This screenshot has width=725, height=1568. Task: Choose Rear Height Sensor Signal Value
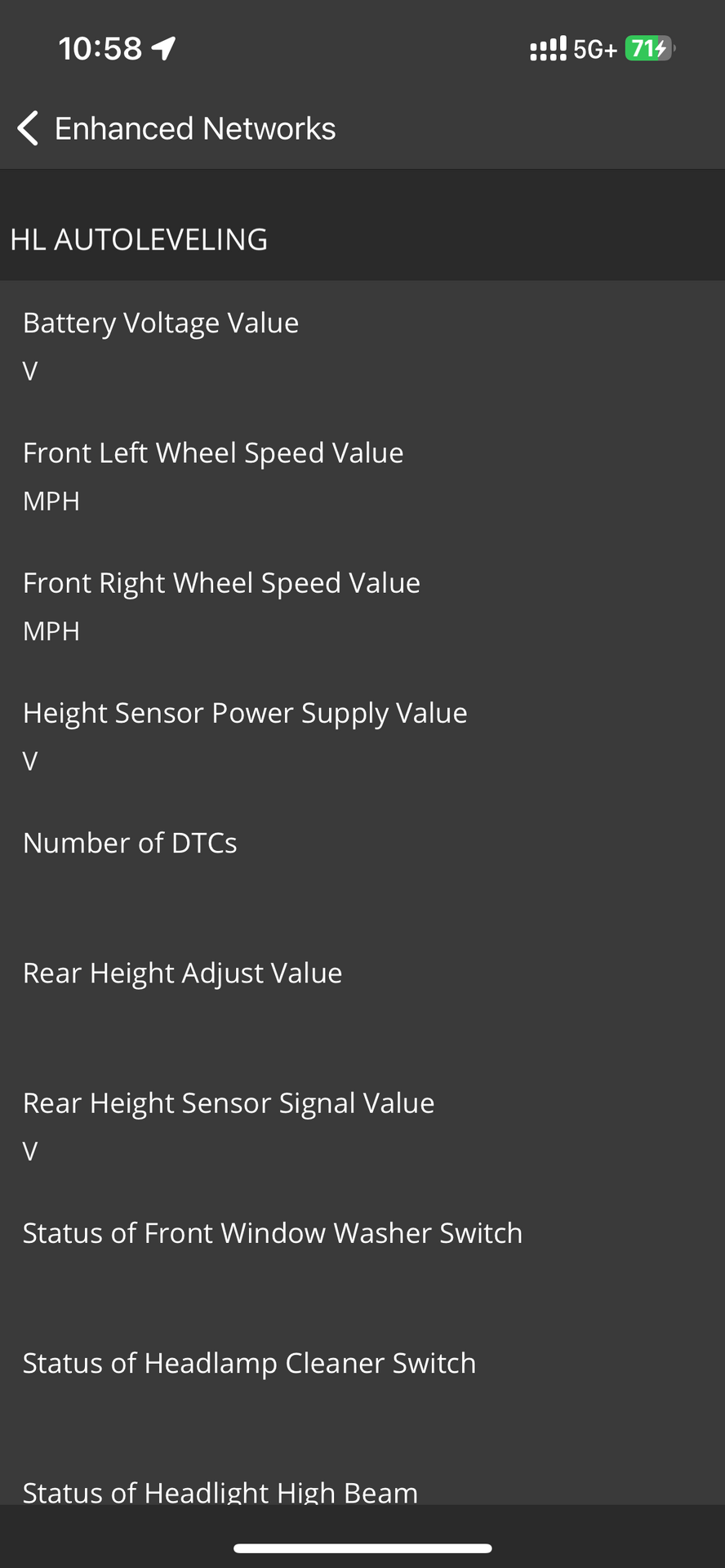(362, 1125)
